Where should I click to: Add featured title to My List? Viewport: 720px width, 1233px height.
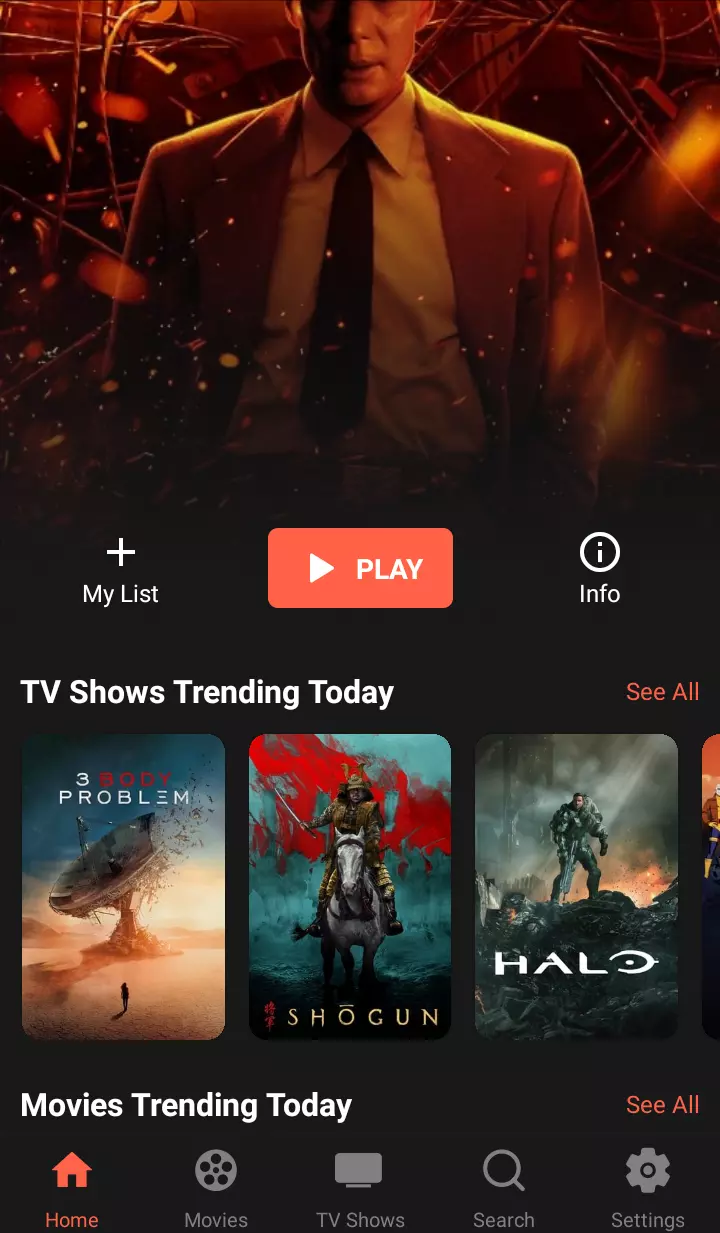(121, 570)
